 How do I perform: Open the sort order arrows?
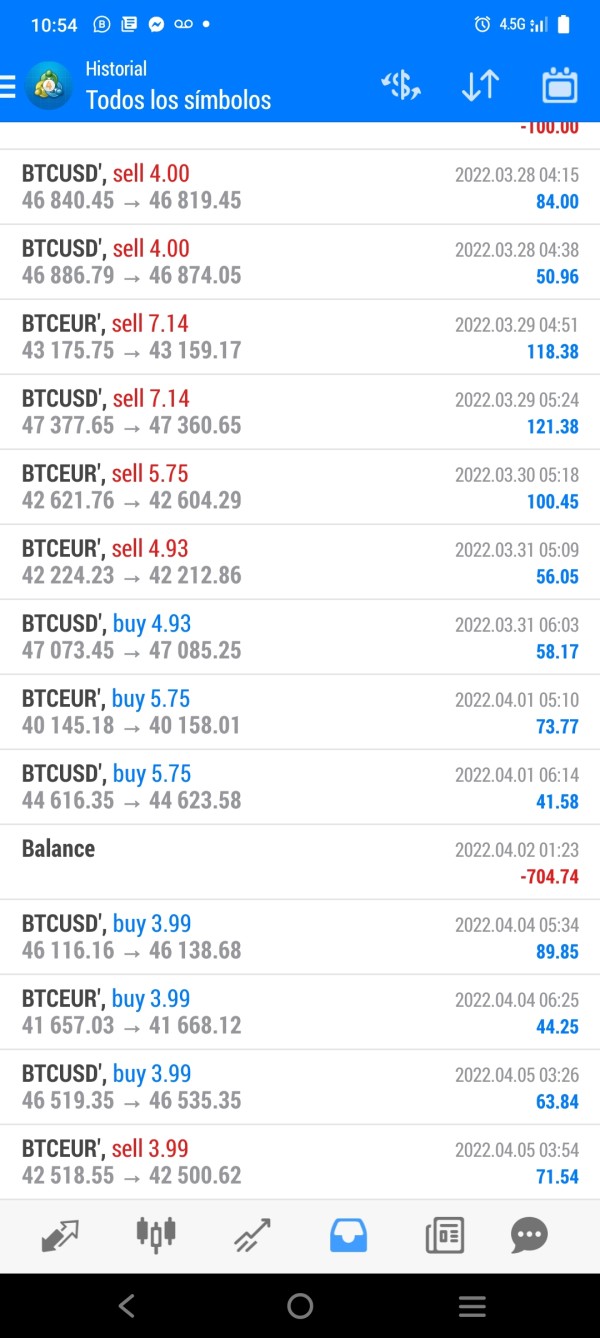pos(480,86)
